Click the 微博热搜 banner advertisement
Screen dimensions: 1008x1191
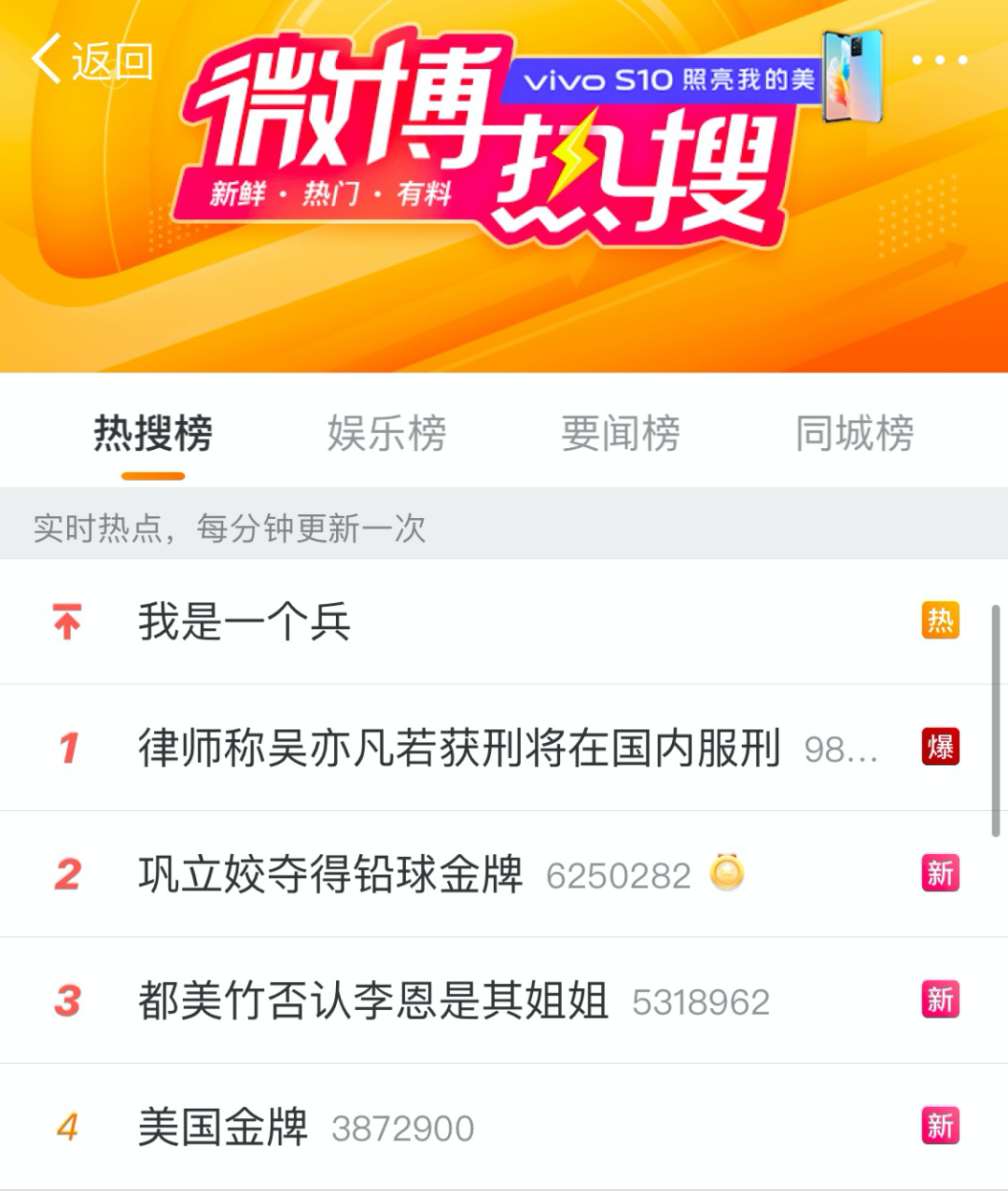(504, 187)
